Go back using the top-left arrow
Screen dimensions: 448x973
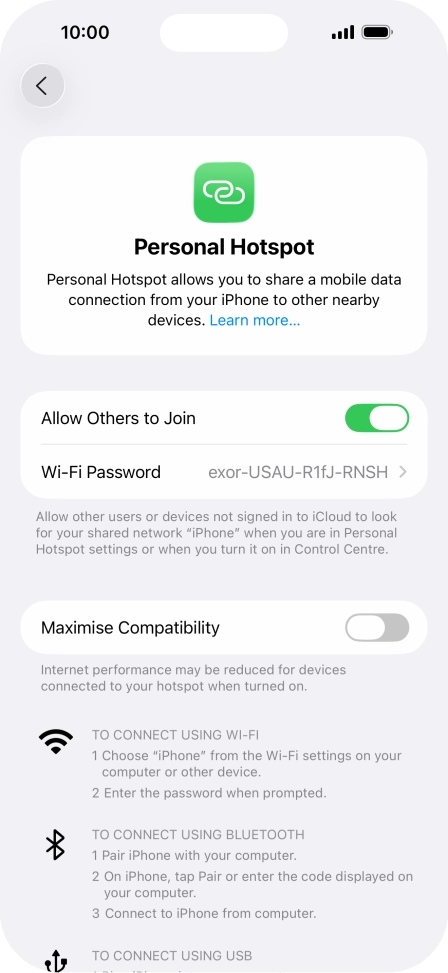[x=42, y=86]
